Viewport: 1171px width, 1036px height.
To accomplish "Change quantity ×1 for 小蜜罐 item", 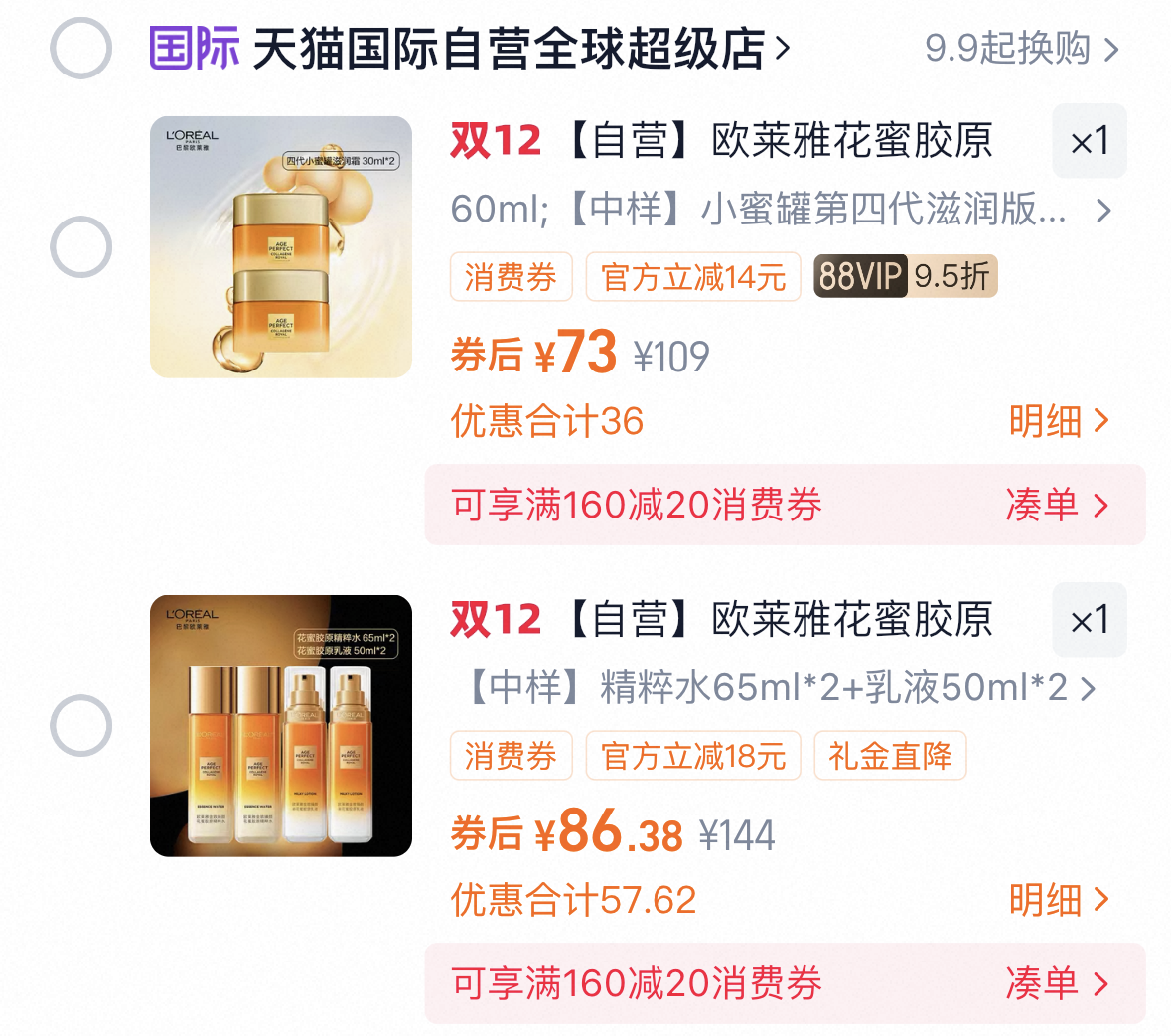I will click(x=1089, y=141).
